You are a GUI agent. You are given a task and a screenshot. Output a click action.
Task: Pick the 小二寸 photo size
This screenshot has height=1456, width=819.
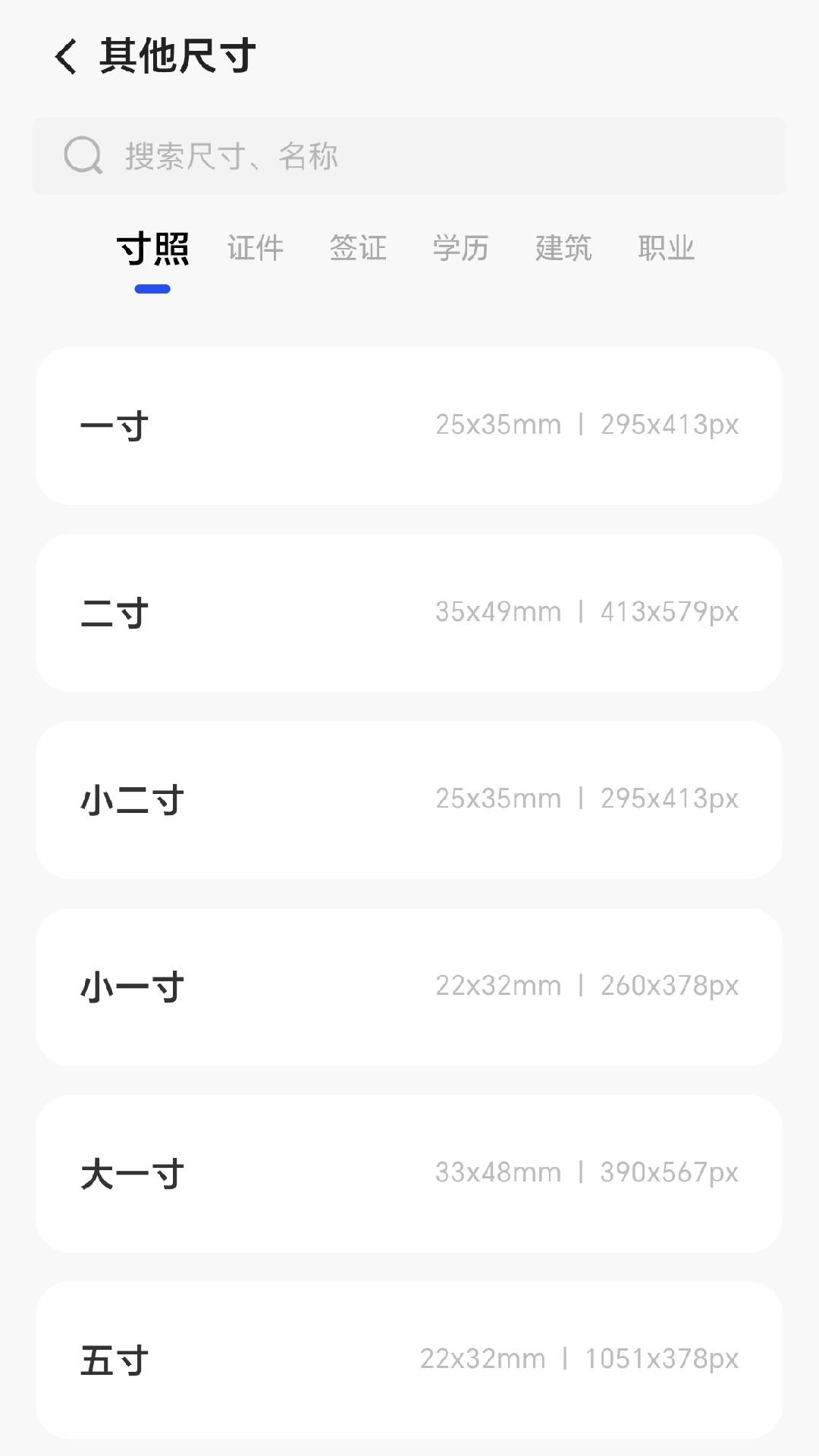click(x=409, y=799)
